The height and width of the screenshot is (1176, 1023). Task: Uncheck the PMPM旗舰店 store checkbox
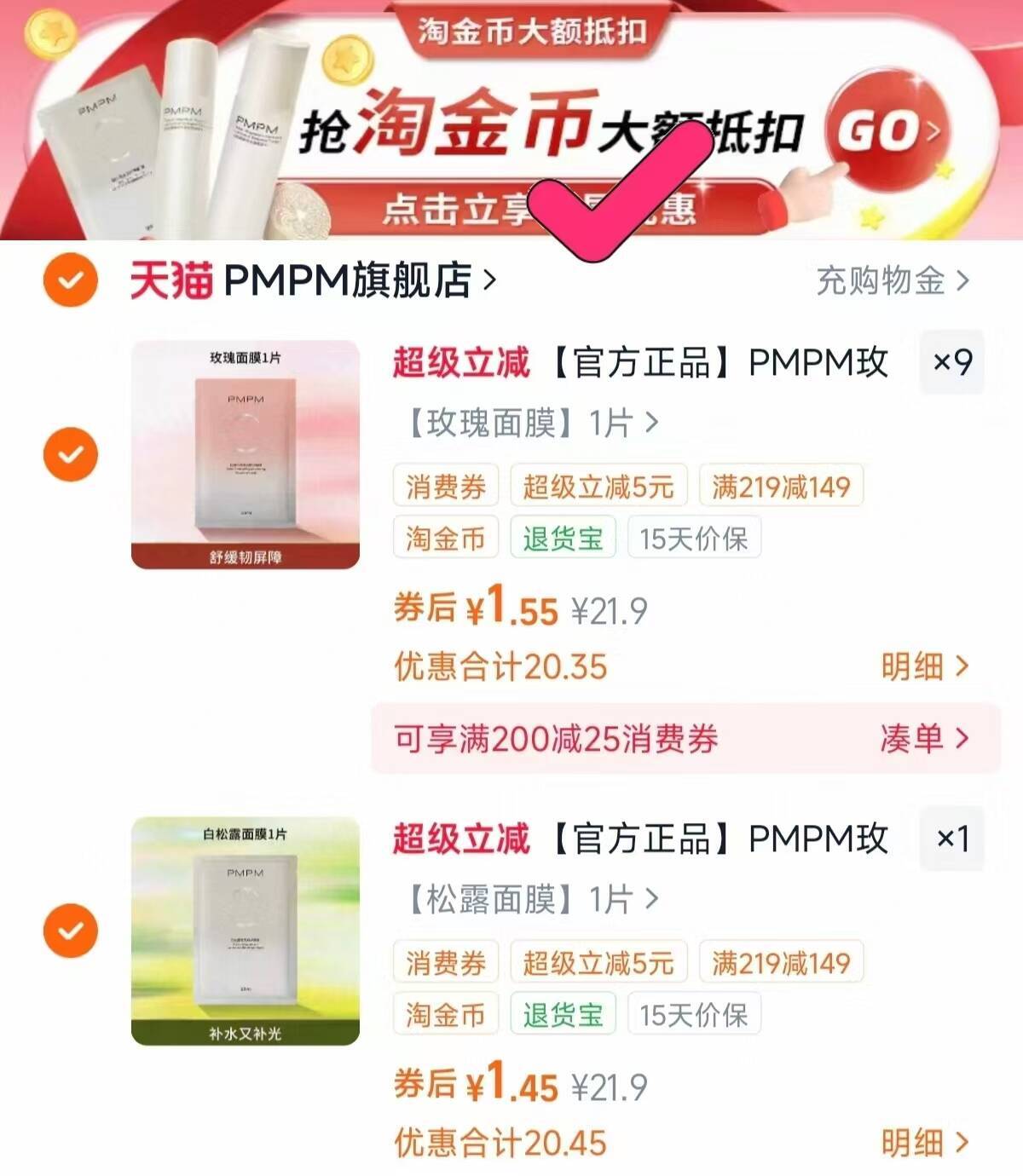(71, 280)
